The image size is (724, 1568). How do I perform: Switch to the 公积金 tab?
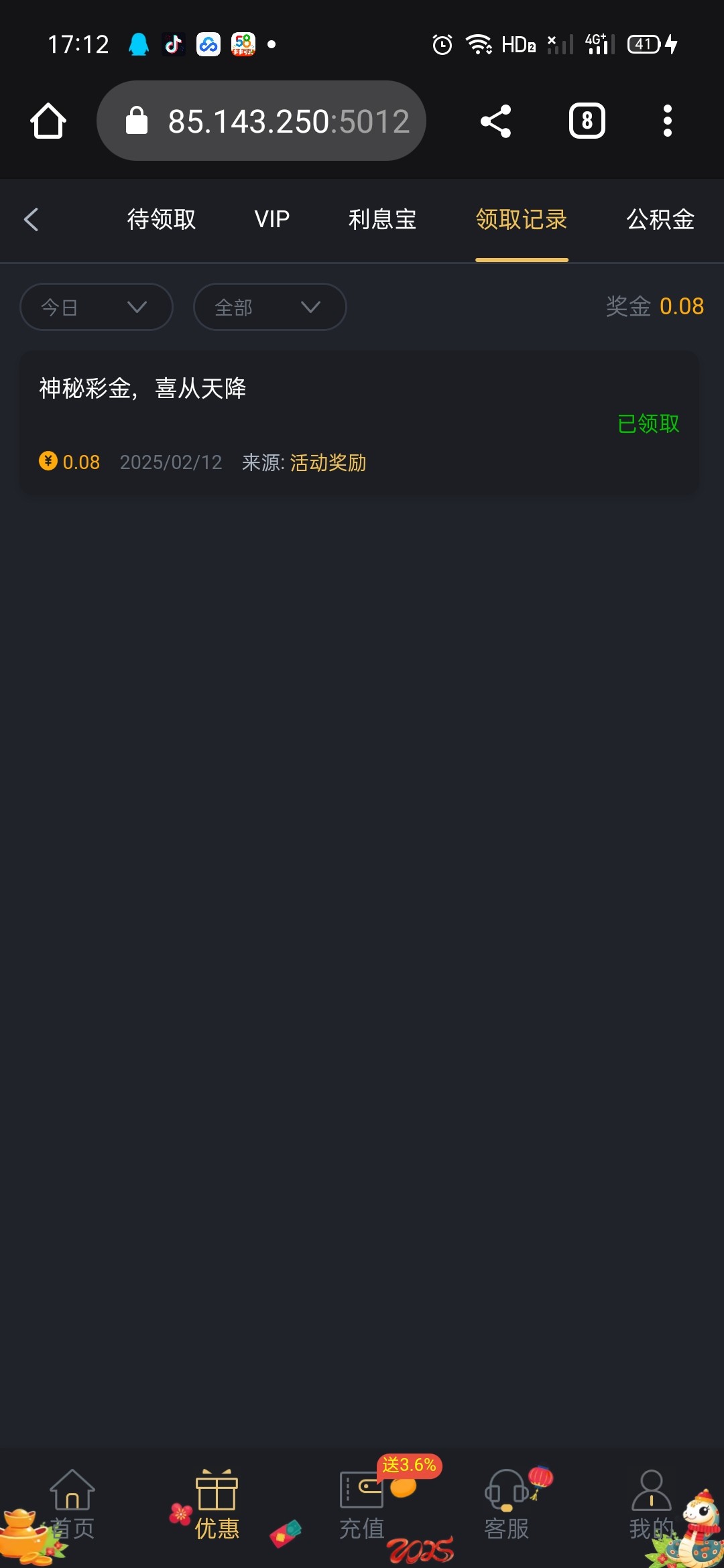click(x=660, y=220)
